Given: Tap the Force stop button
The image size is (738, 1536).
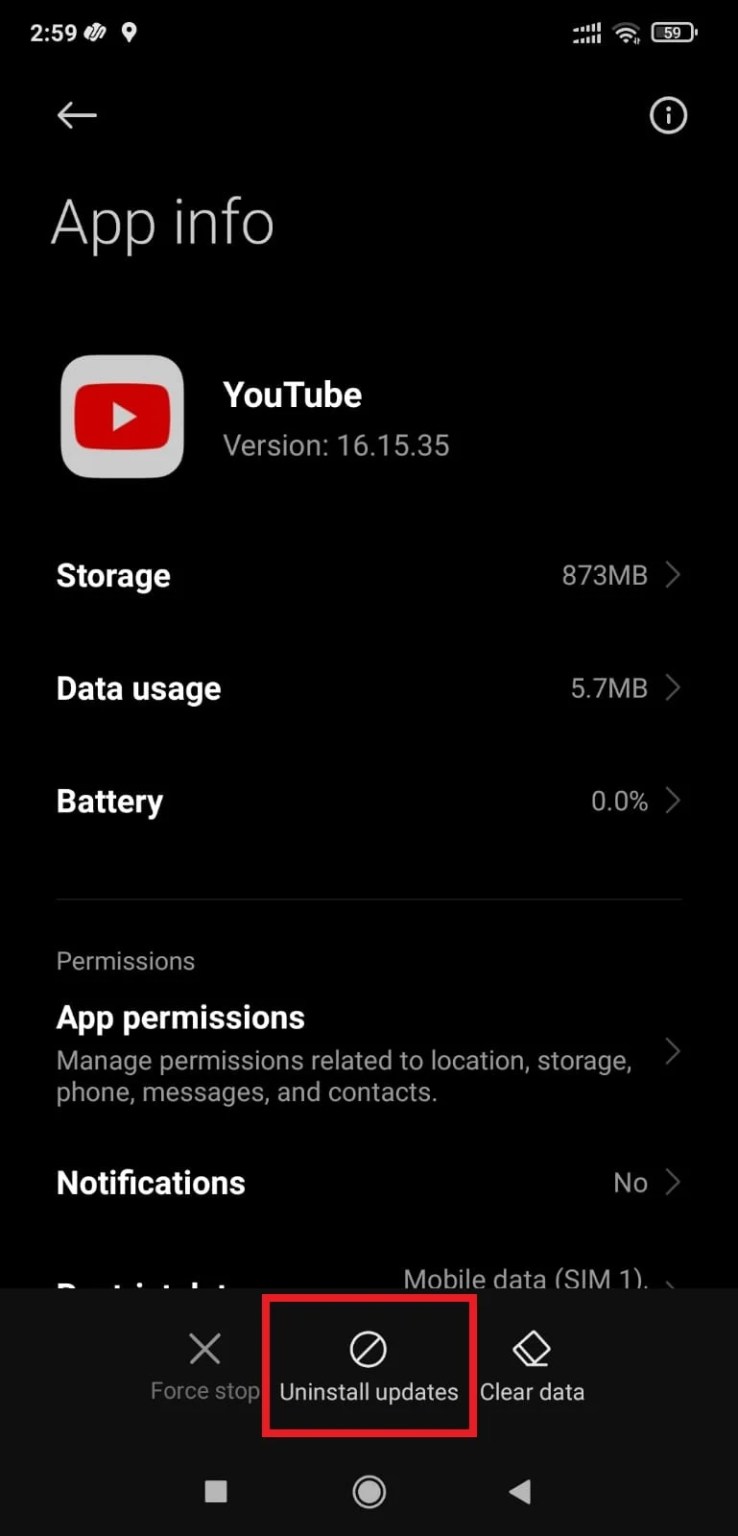Looking at the screenshot, I should pyautogui.click(x=205, y=1367).
